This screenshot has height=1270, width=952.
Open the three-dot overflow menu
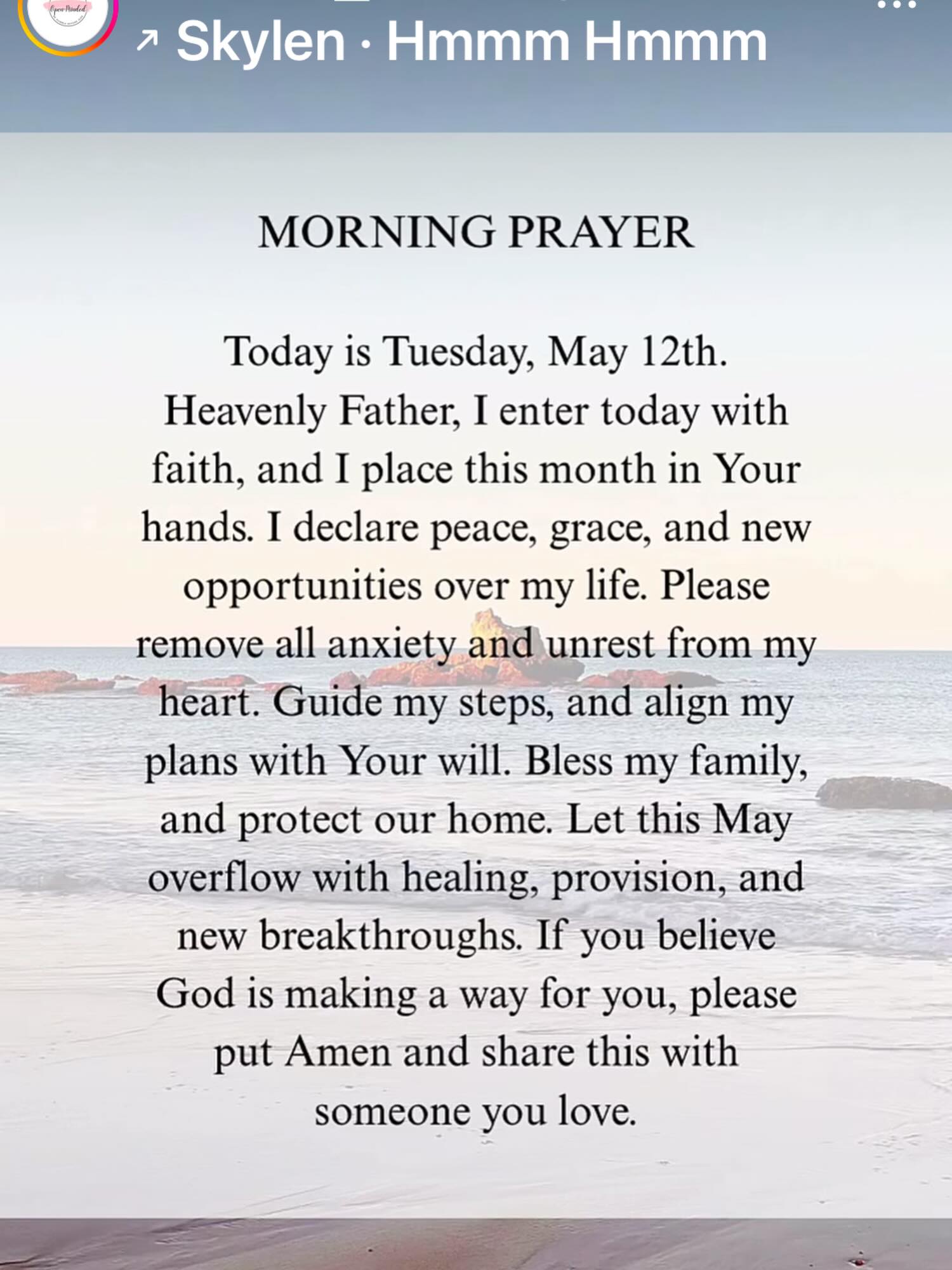[896, 5]
